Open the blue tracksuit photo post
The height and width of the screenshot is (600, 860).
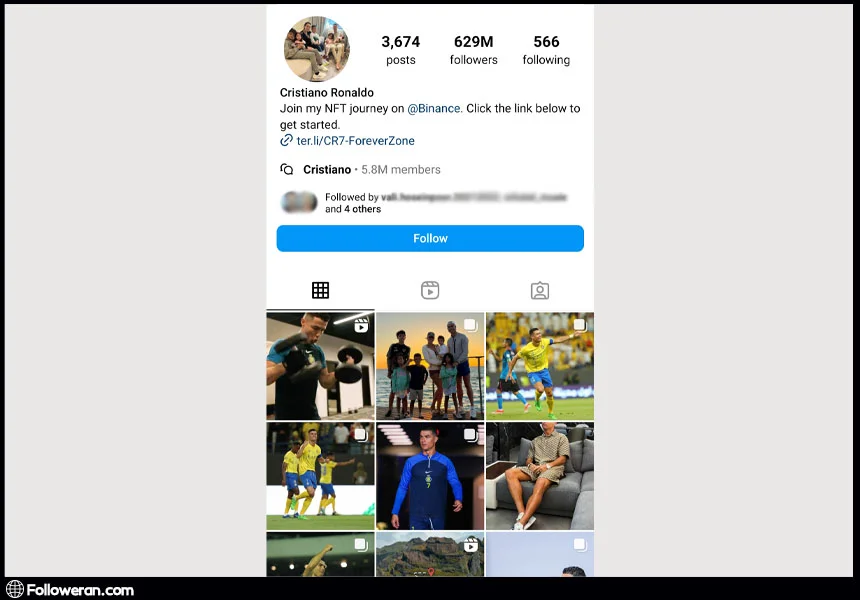[430, 476]
